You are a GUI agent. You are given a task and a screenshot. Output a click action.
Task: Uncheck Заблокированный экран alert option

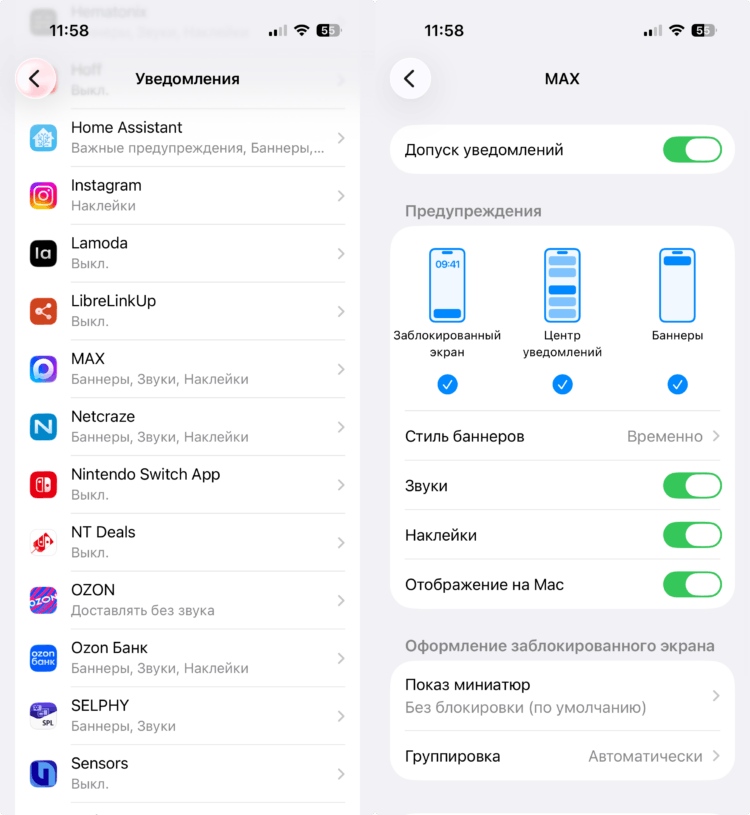447,384
